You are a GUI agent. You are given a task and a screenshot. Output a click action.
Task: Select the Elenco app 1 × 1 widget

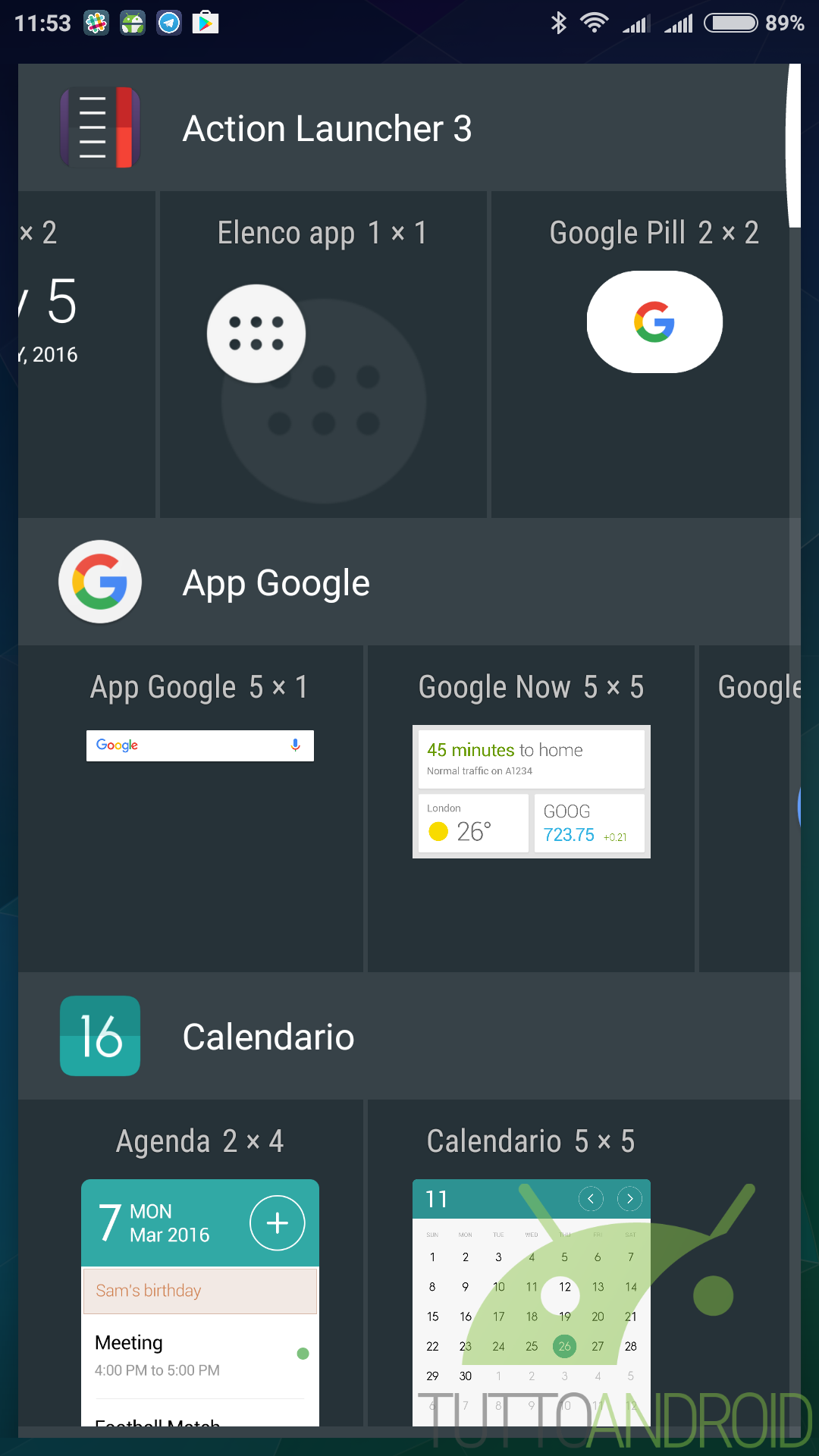click(x=323, y=355)
